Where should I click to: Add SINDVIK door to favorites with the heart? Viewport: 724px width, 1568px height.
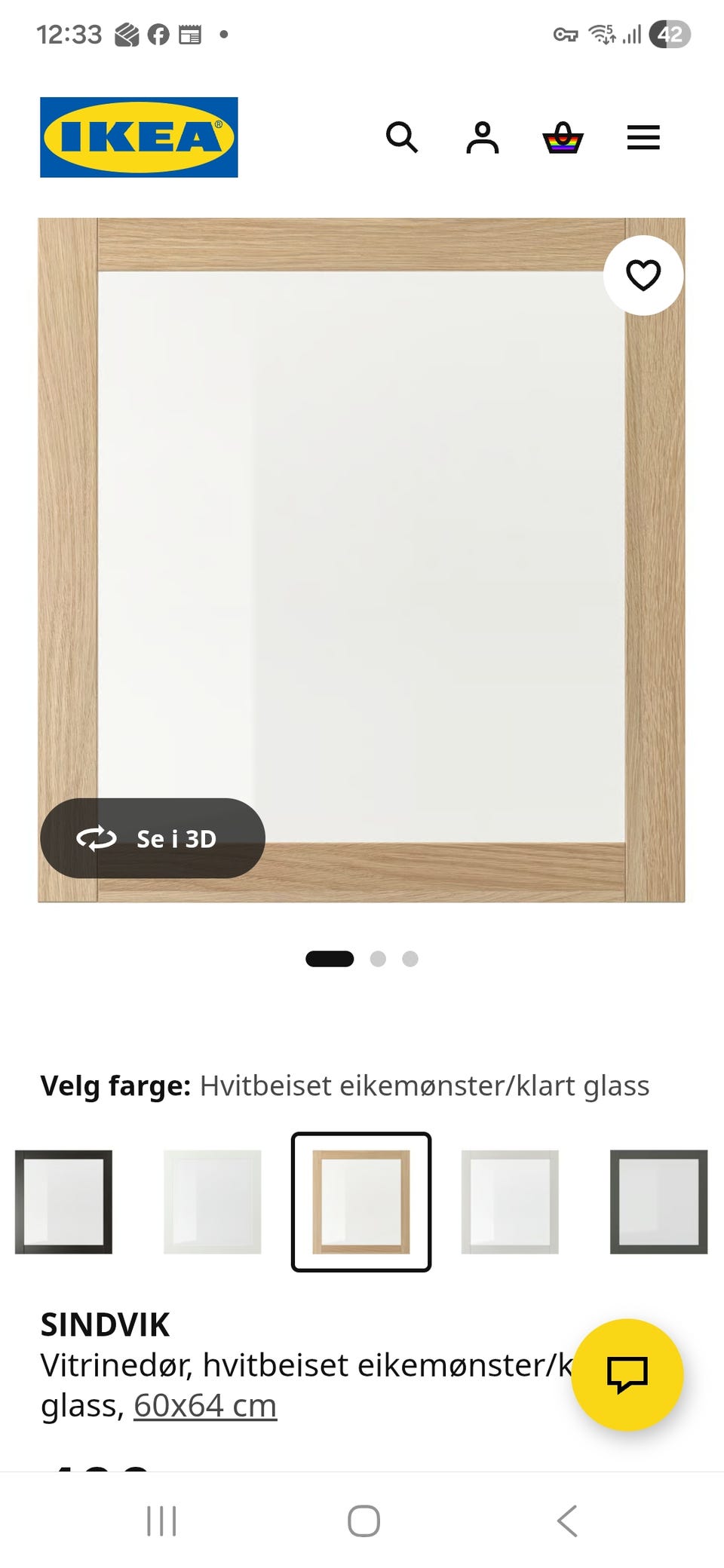click(x=643, y=276)
